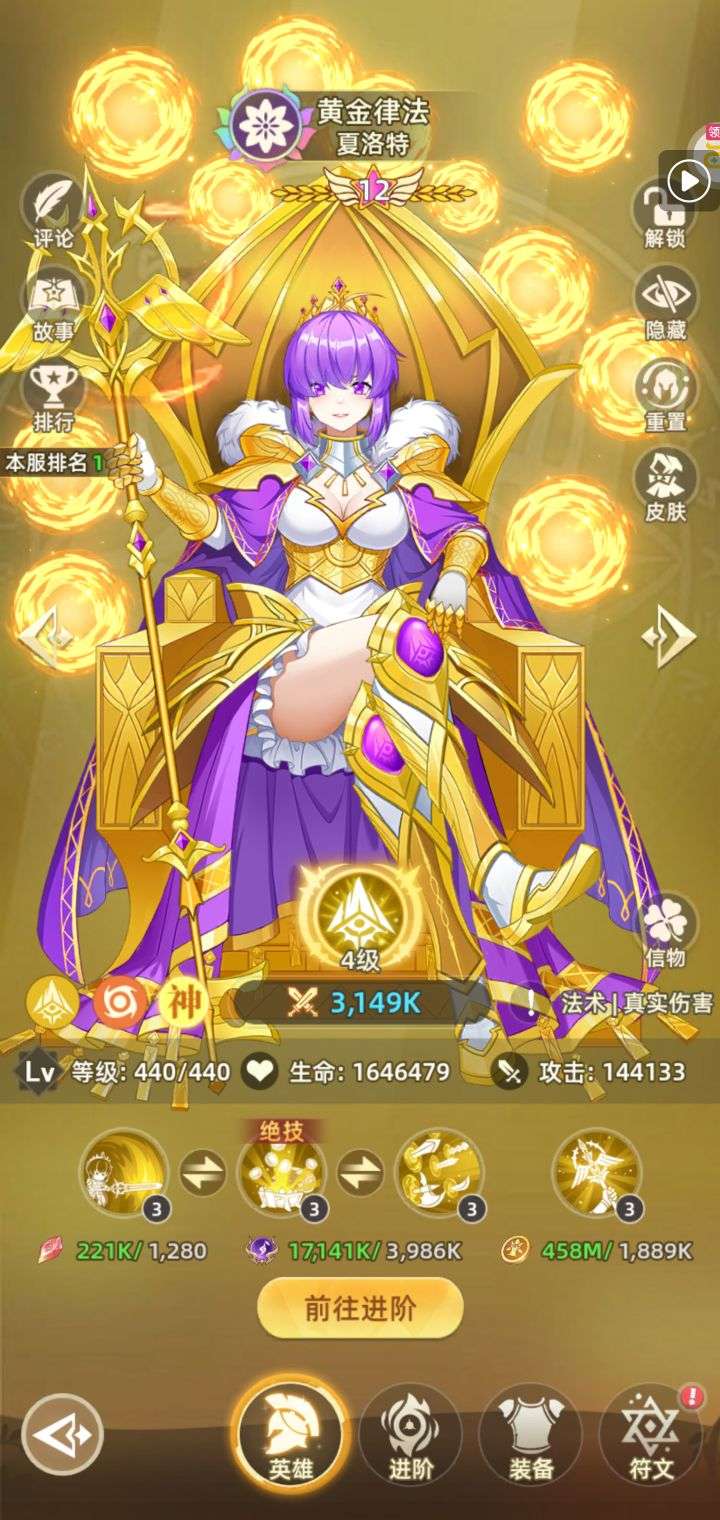720x1520 pixels.
Task: Tap 前往进阶 button
Action: click(360, 1309)
